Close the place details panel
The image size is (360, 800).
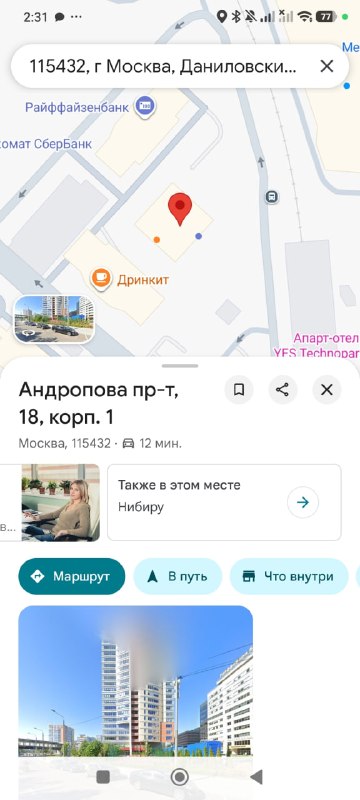327,390
